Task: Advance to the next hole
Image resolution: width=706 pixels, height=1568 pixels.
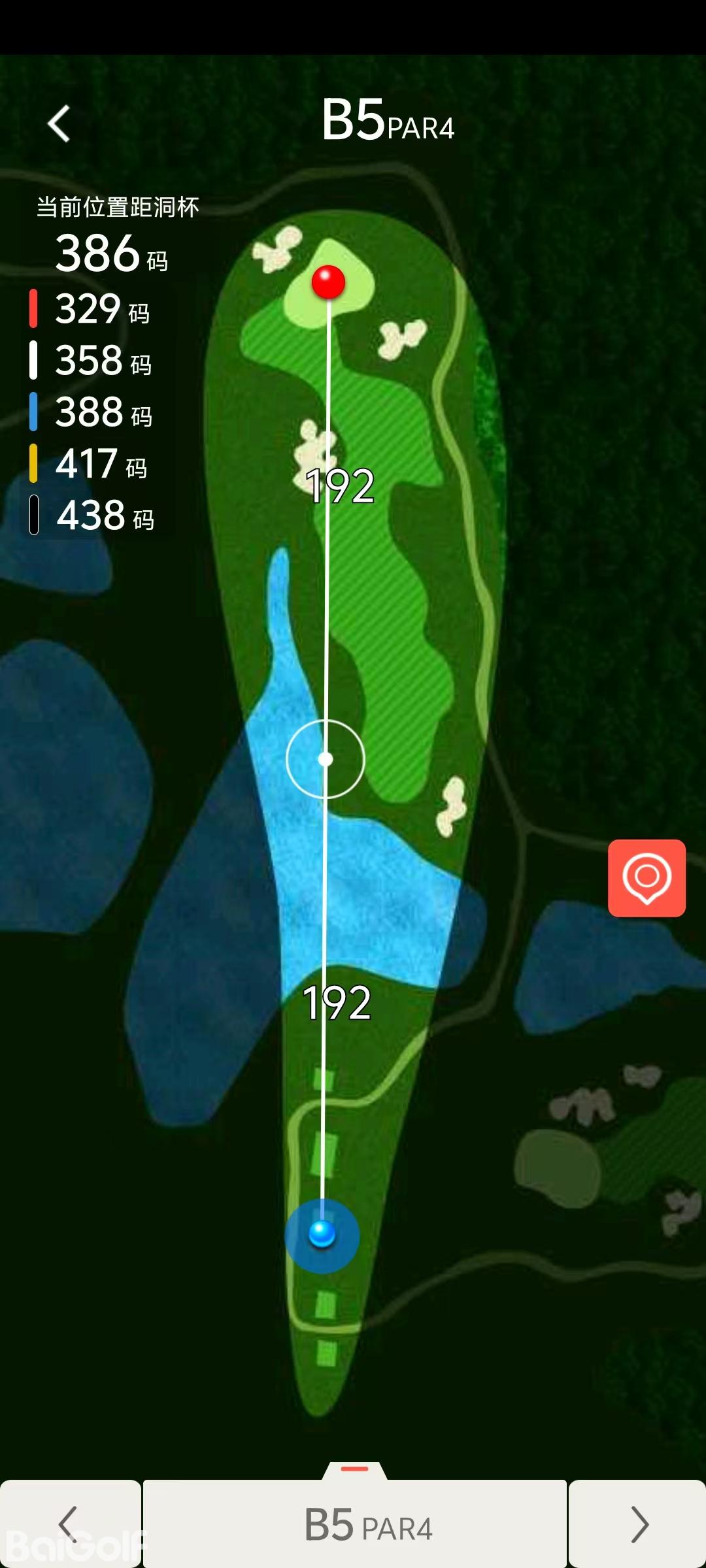Action: (637, 1524)
